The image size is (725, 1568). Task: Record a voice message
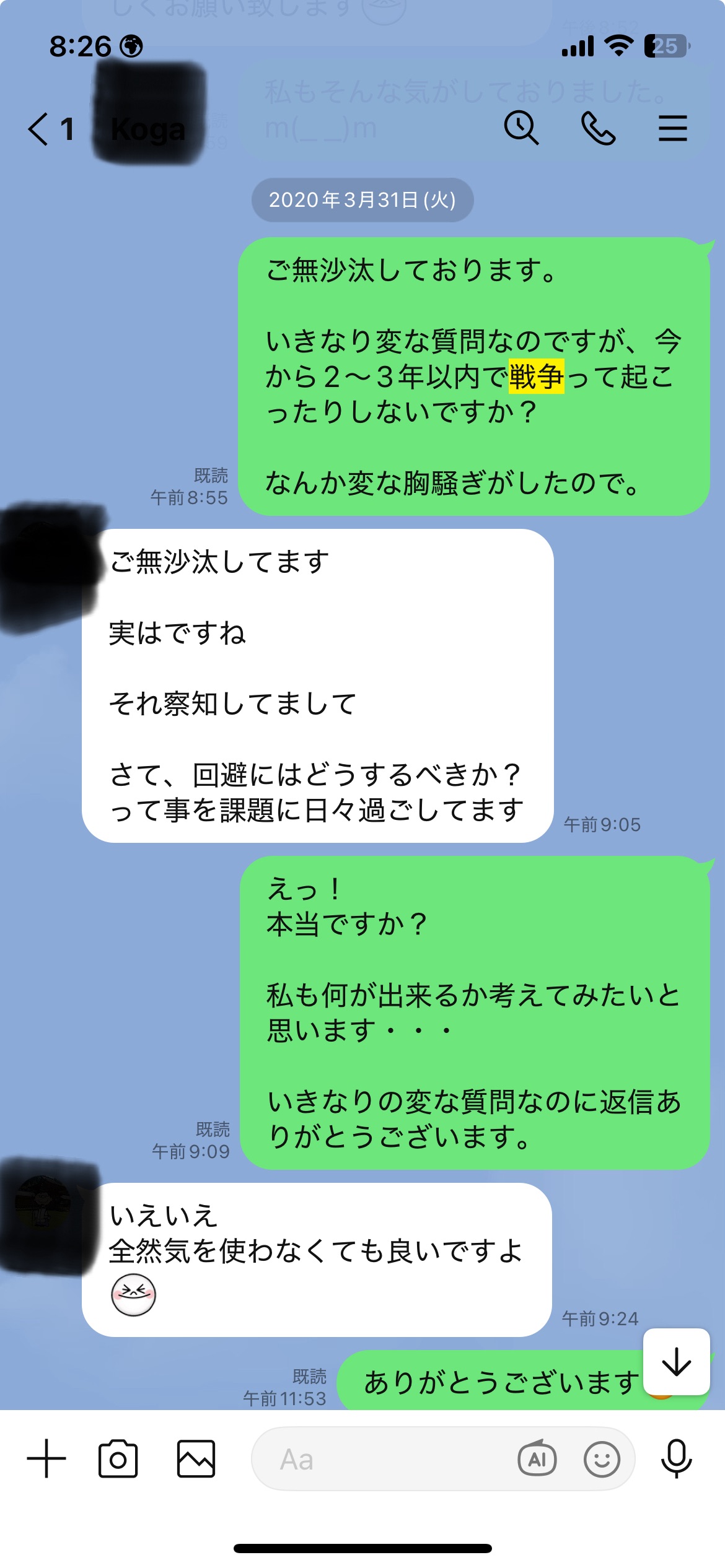click(x=676, y=1458)
